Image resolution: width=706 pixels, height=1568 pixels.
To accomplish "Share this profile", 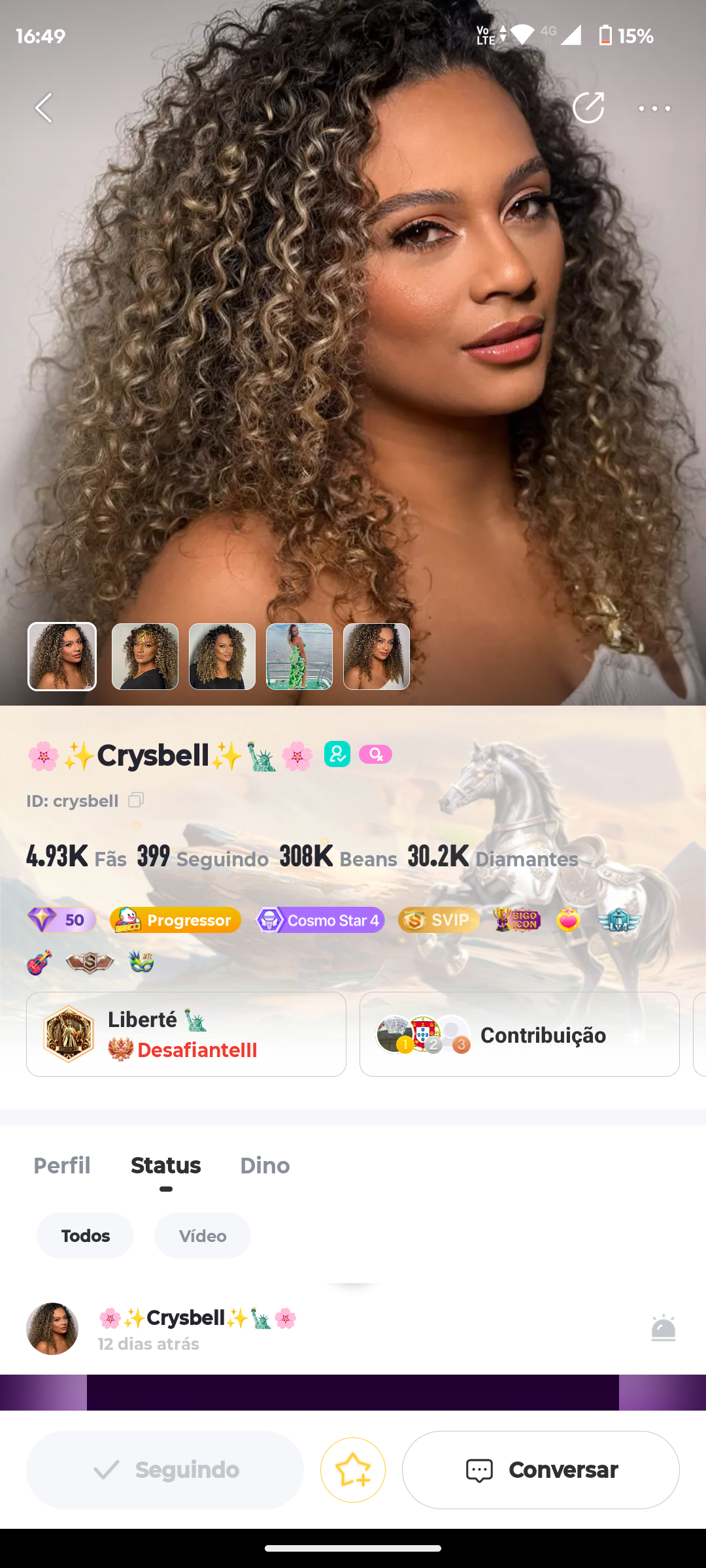I will (588, 108).
